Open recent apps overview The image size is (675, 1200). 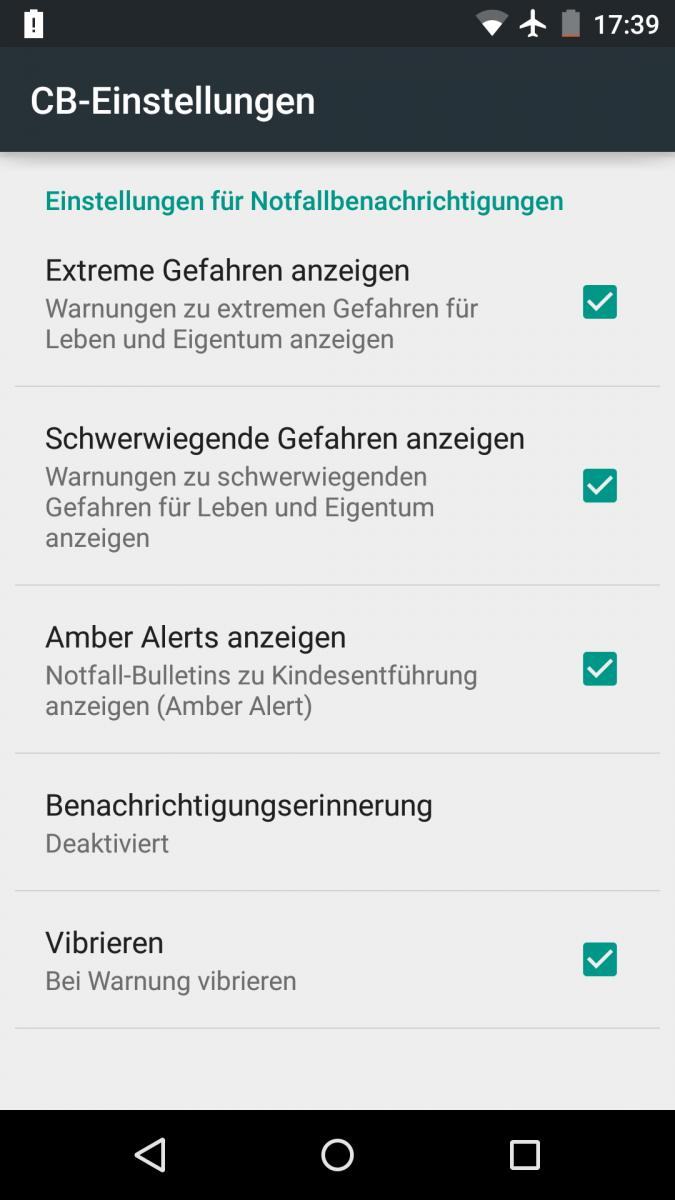[x=525, y=1155]
